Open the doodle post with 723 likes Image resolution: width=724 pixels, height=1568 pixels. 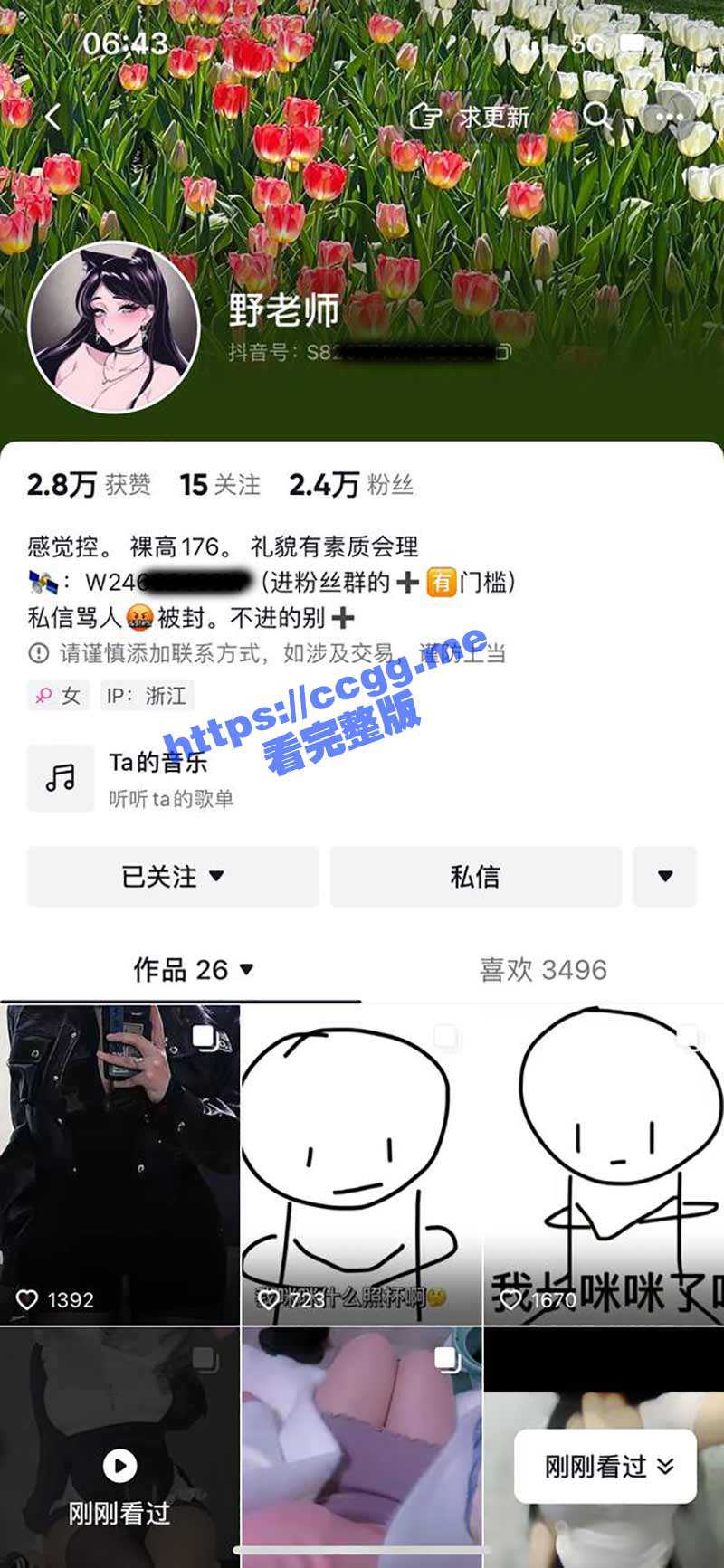pyautogui.click(x=361, y=1164)
